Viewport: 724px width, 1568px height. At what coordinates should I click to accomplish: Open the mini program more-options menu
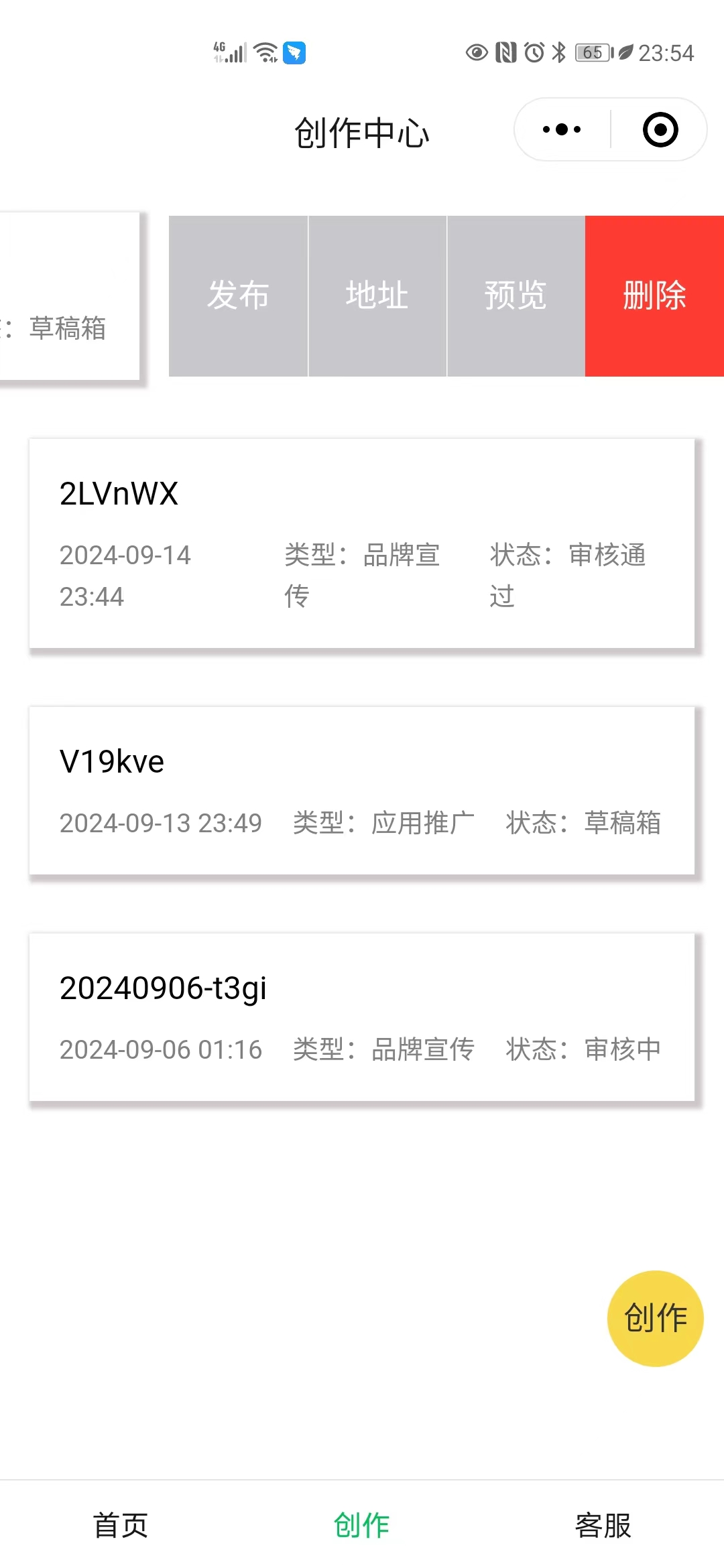click(x=562, y=129)
